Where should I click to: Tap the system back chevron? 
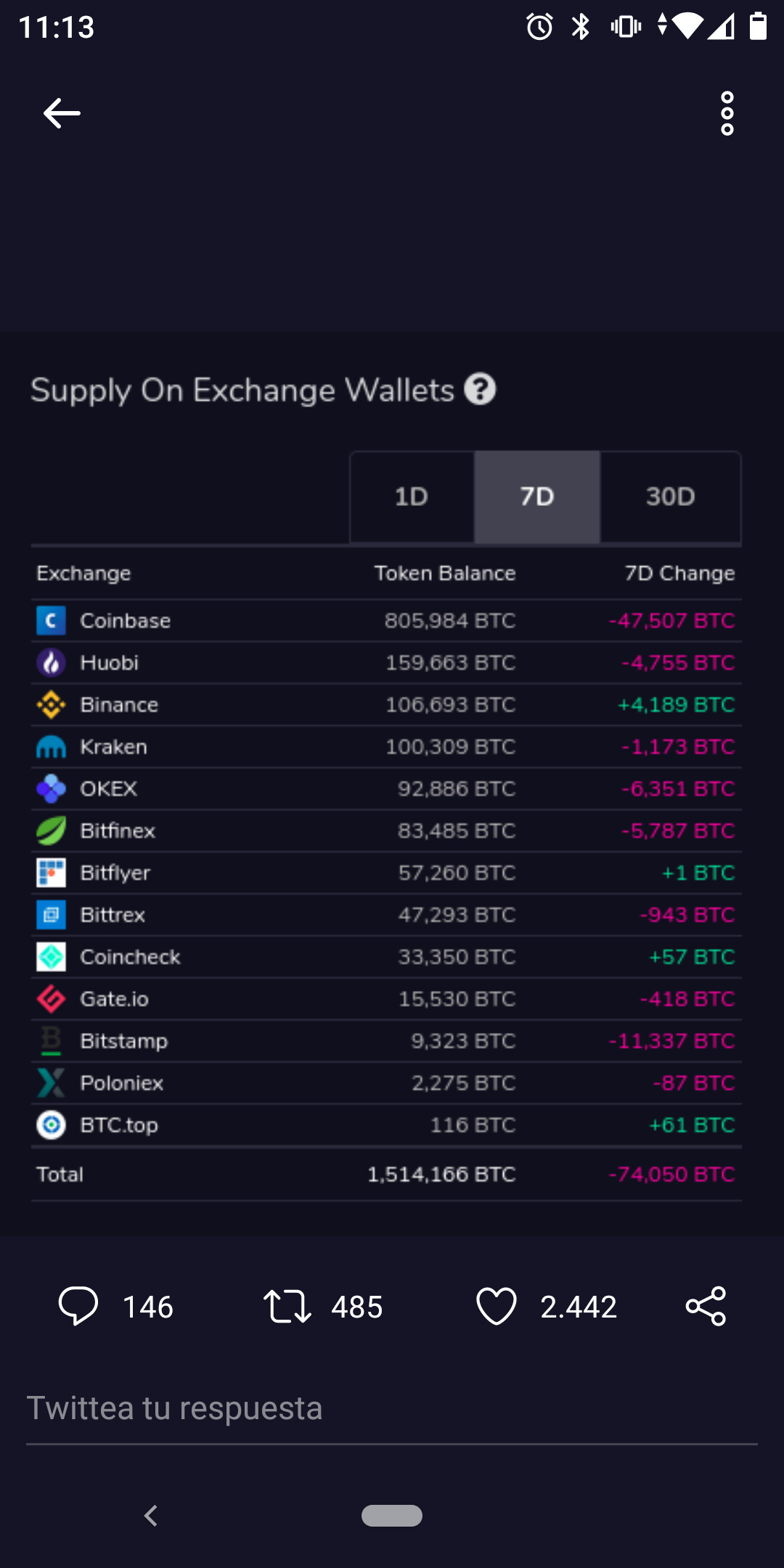pos(151,1516)
